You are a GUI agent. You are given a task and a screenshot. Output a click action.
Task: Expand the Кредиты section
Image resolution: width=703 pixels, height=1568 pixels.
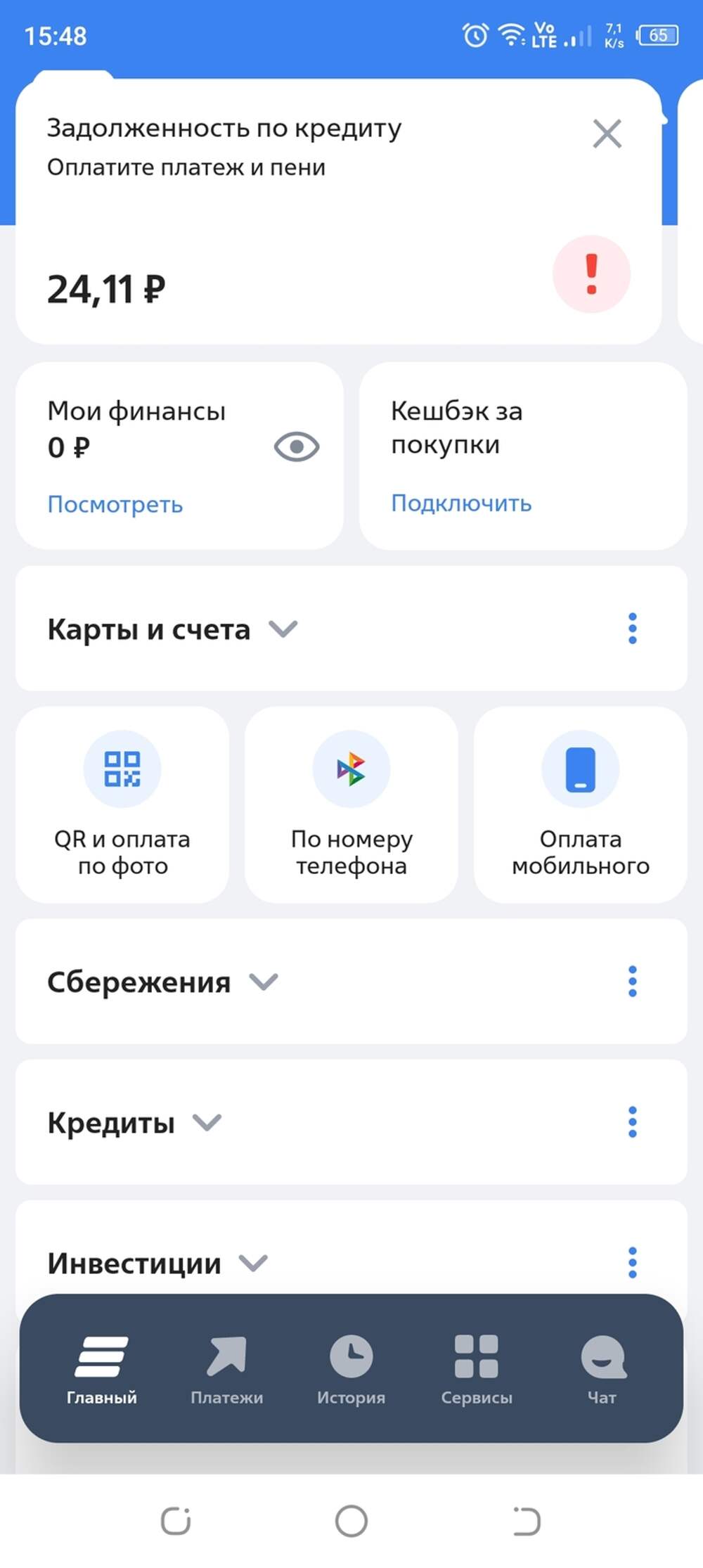(207, 1122)
